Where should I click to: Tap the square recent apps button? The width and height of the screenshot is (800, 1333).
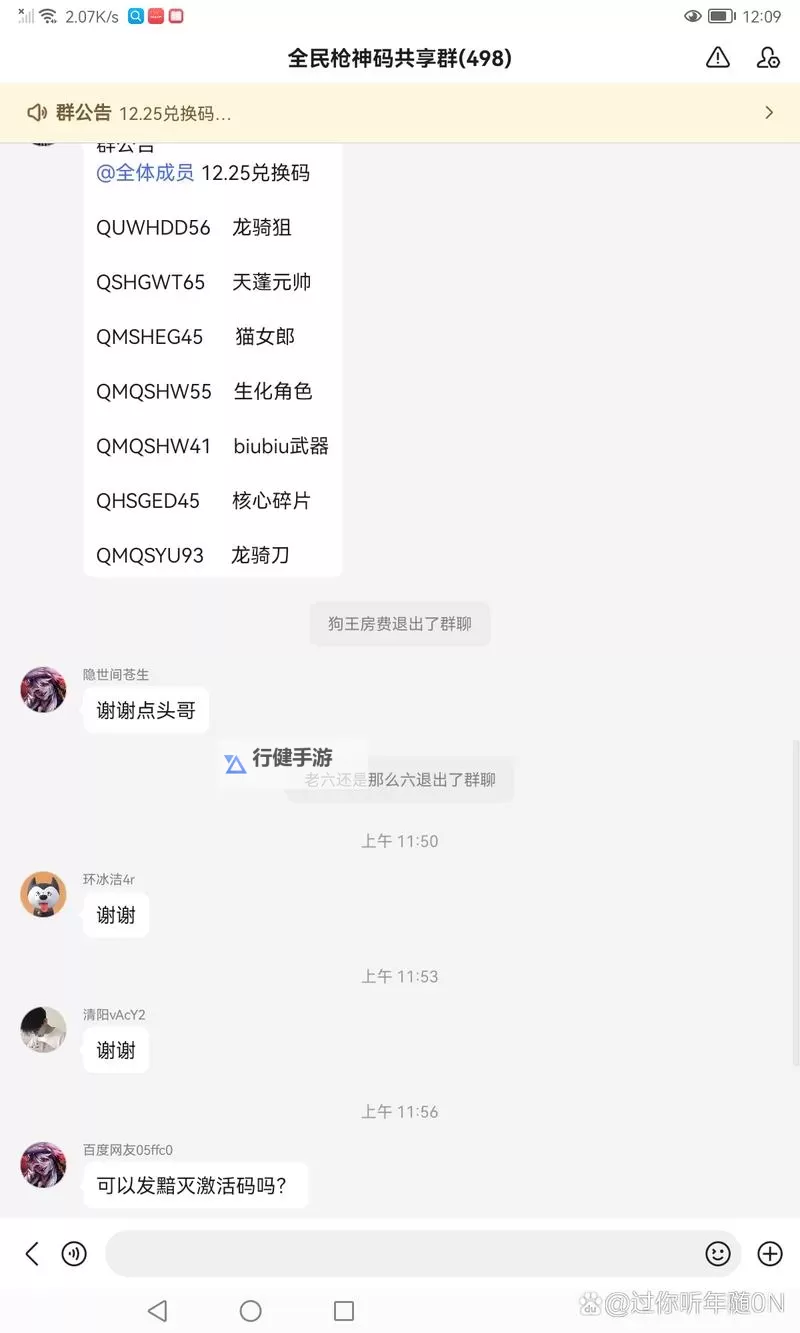pos(343,1310)
